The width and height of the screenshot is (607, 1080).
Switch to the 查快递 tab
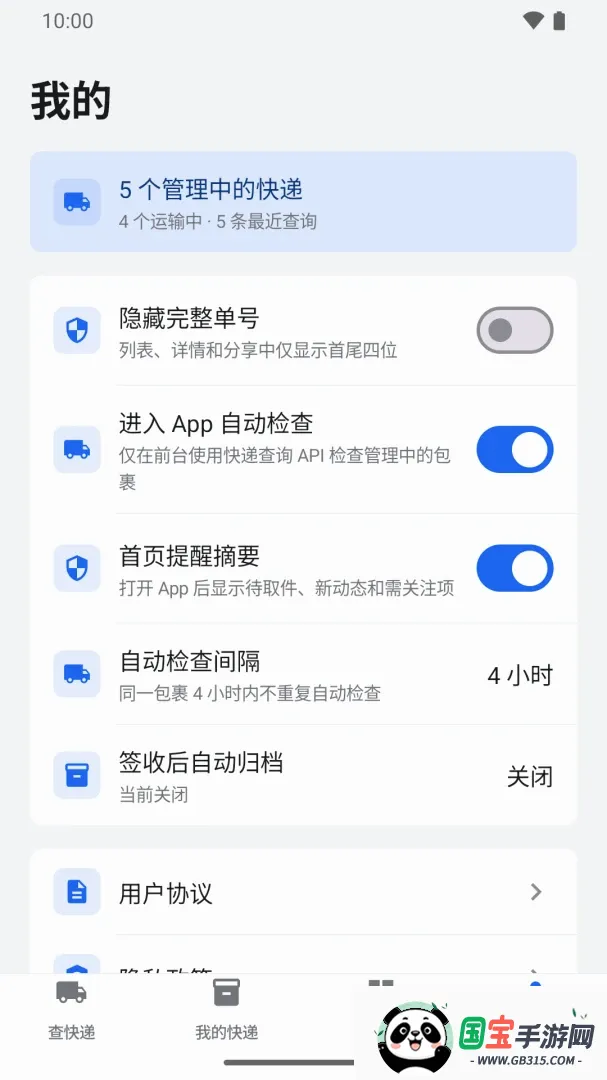72,1010
